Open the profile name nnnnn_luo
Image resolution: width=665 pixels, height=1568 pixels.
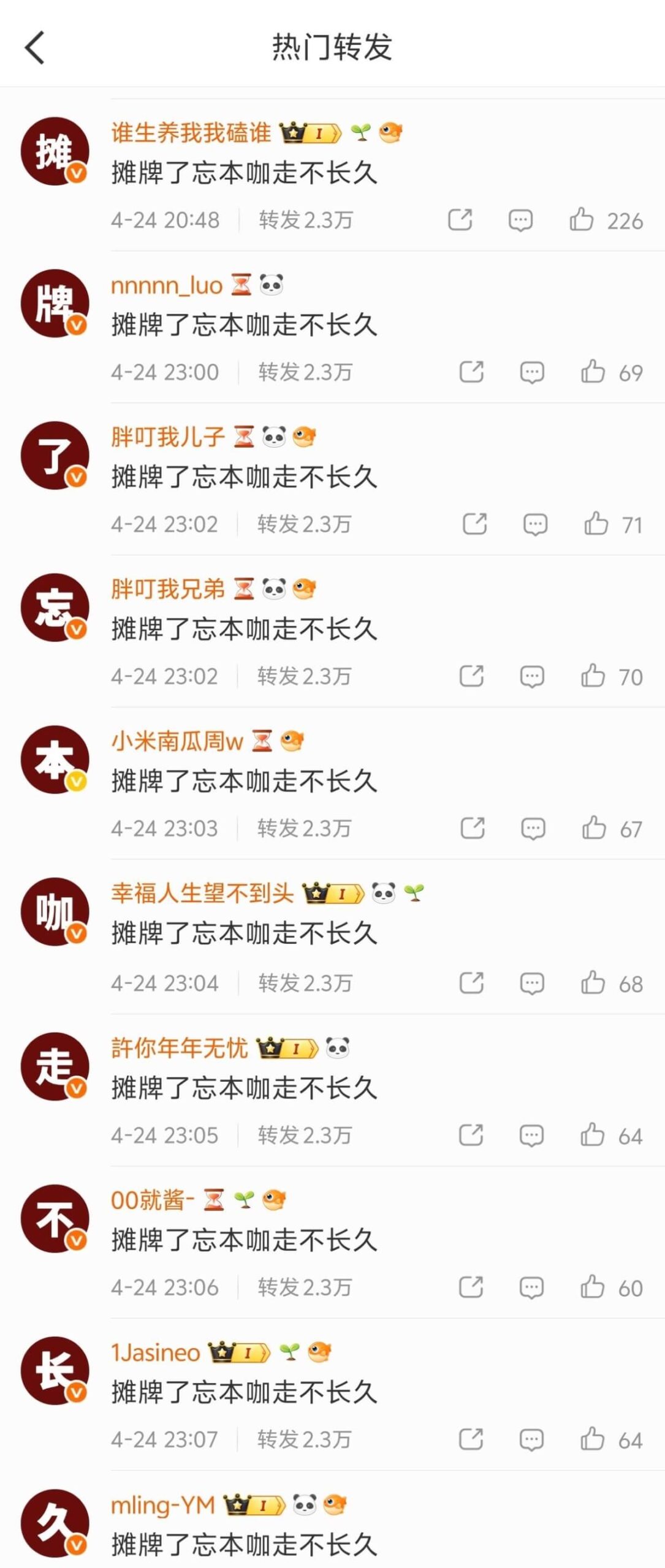167,285
